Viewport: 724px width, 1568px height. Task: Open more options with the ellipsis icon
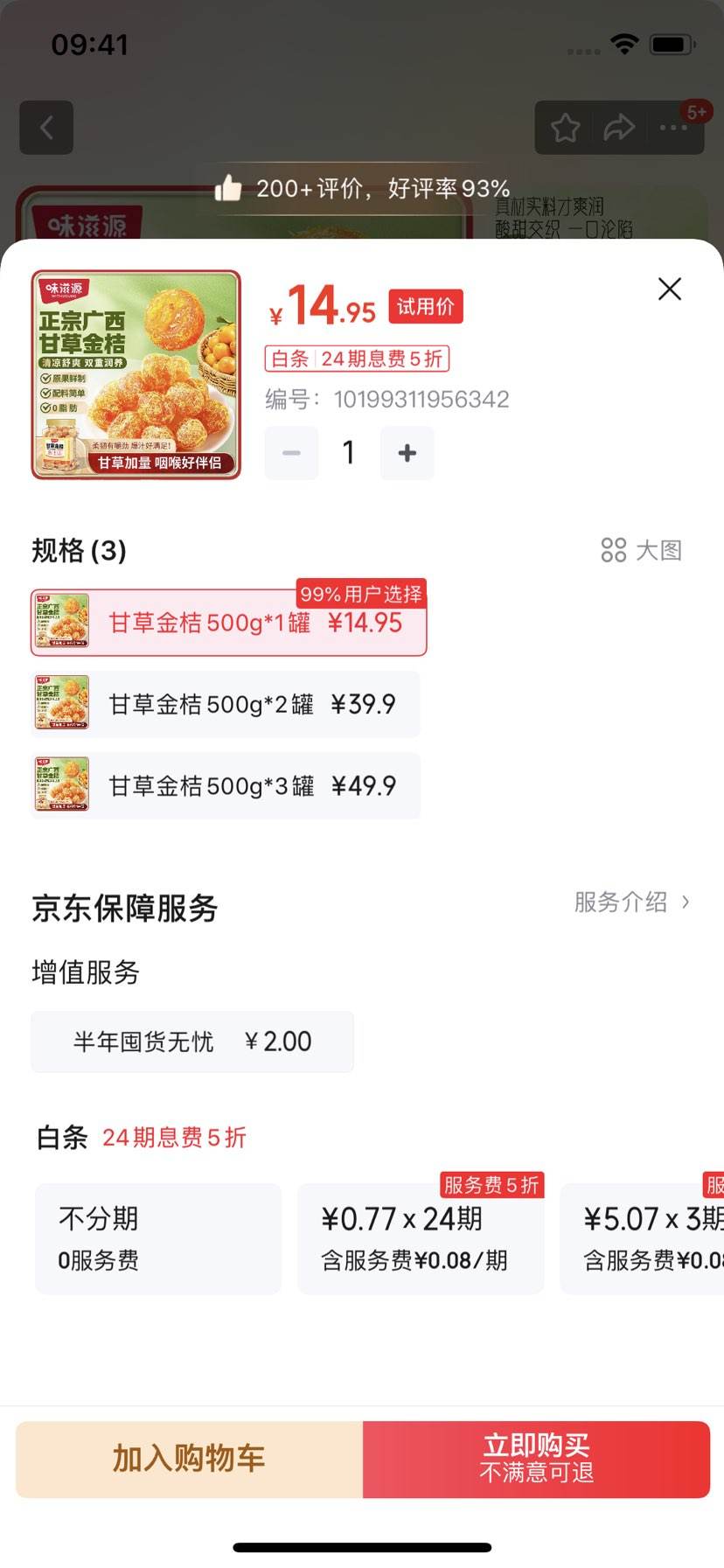(674, 128)
